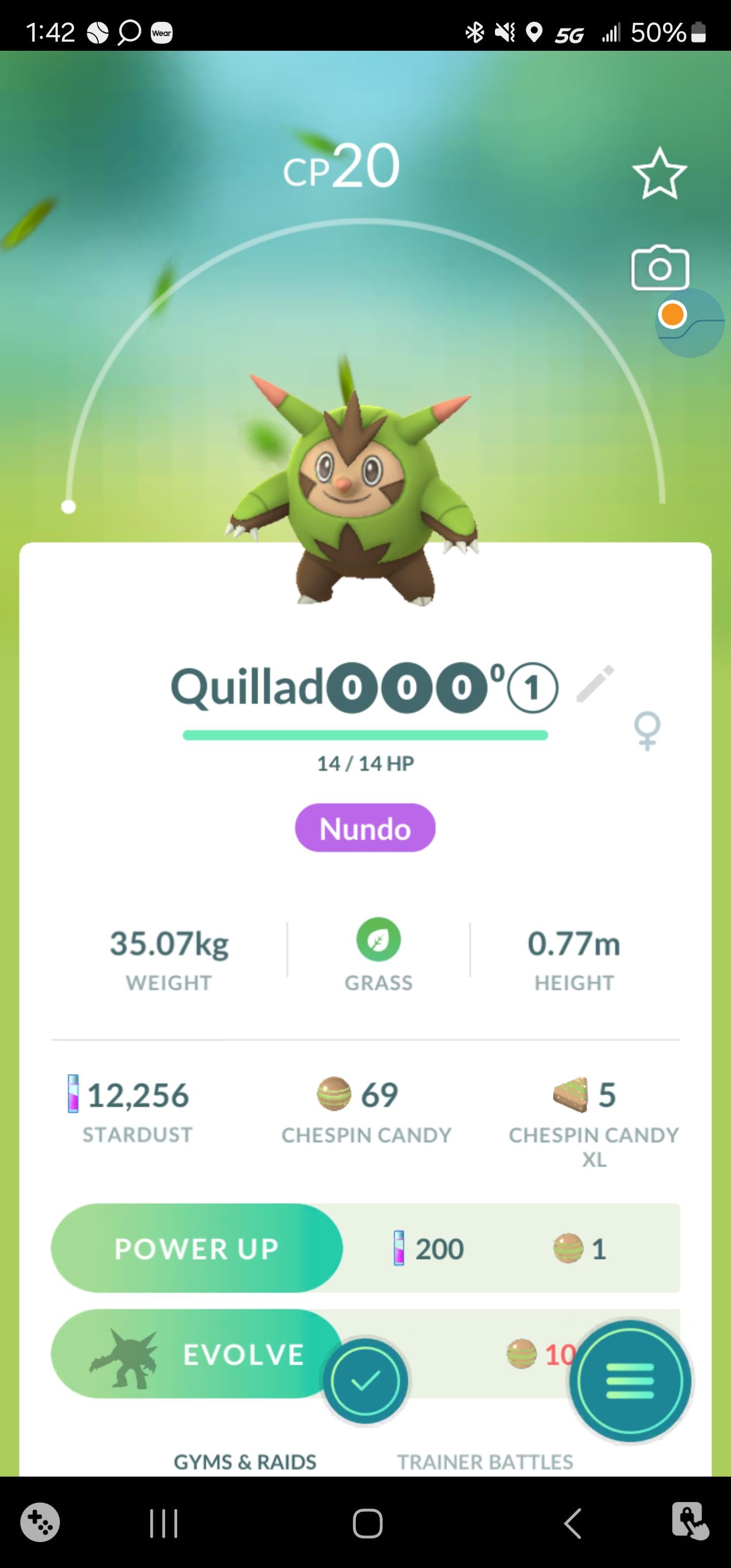Open the AR camera snapshot
The height and width of the screenshot is (1568, 731).
click(x=660, y=268)
